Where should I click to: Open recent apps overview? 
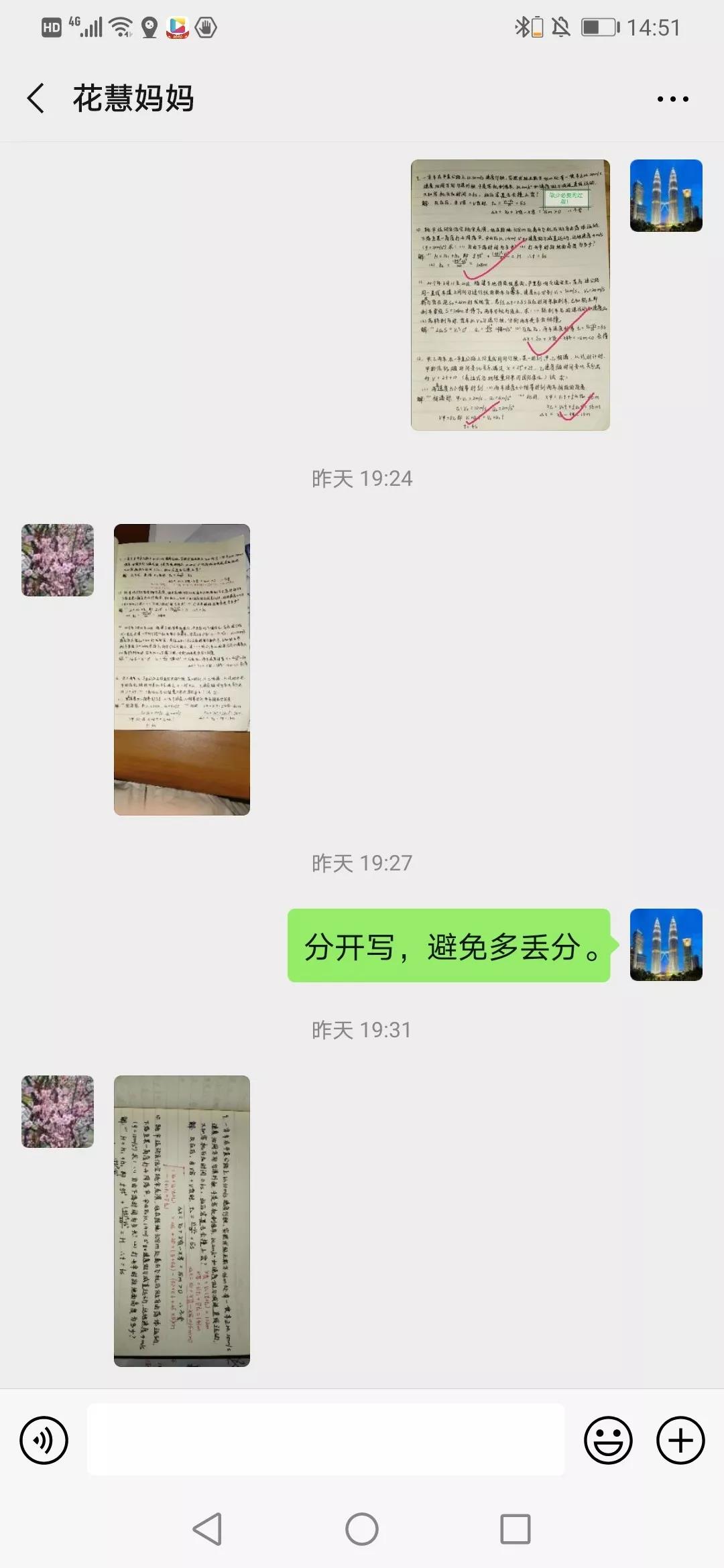coord(516,1529)
